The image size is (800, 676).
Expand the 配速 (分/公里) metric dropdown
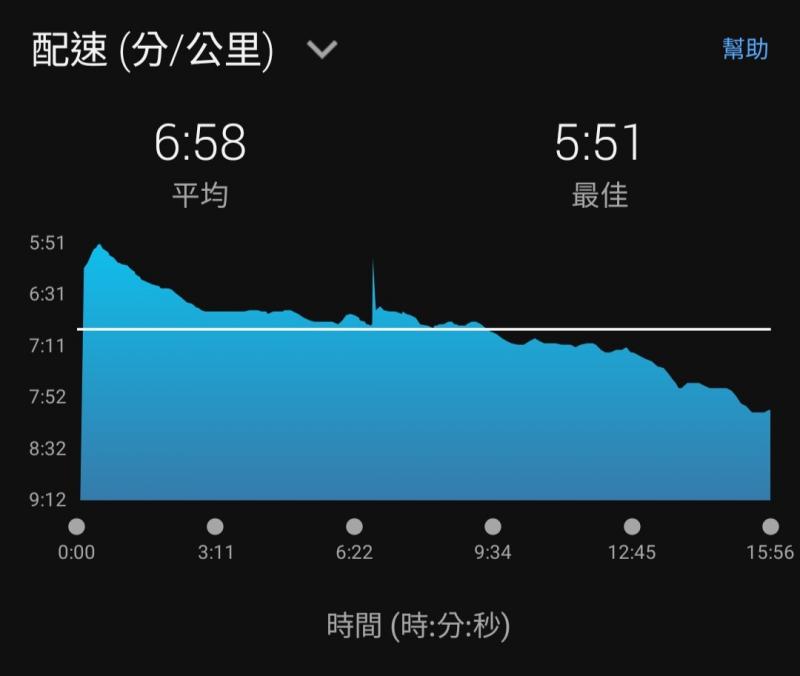click(322, 49)
